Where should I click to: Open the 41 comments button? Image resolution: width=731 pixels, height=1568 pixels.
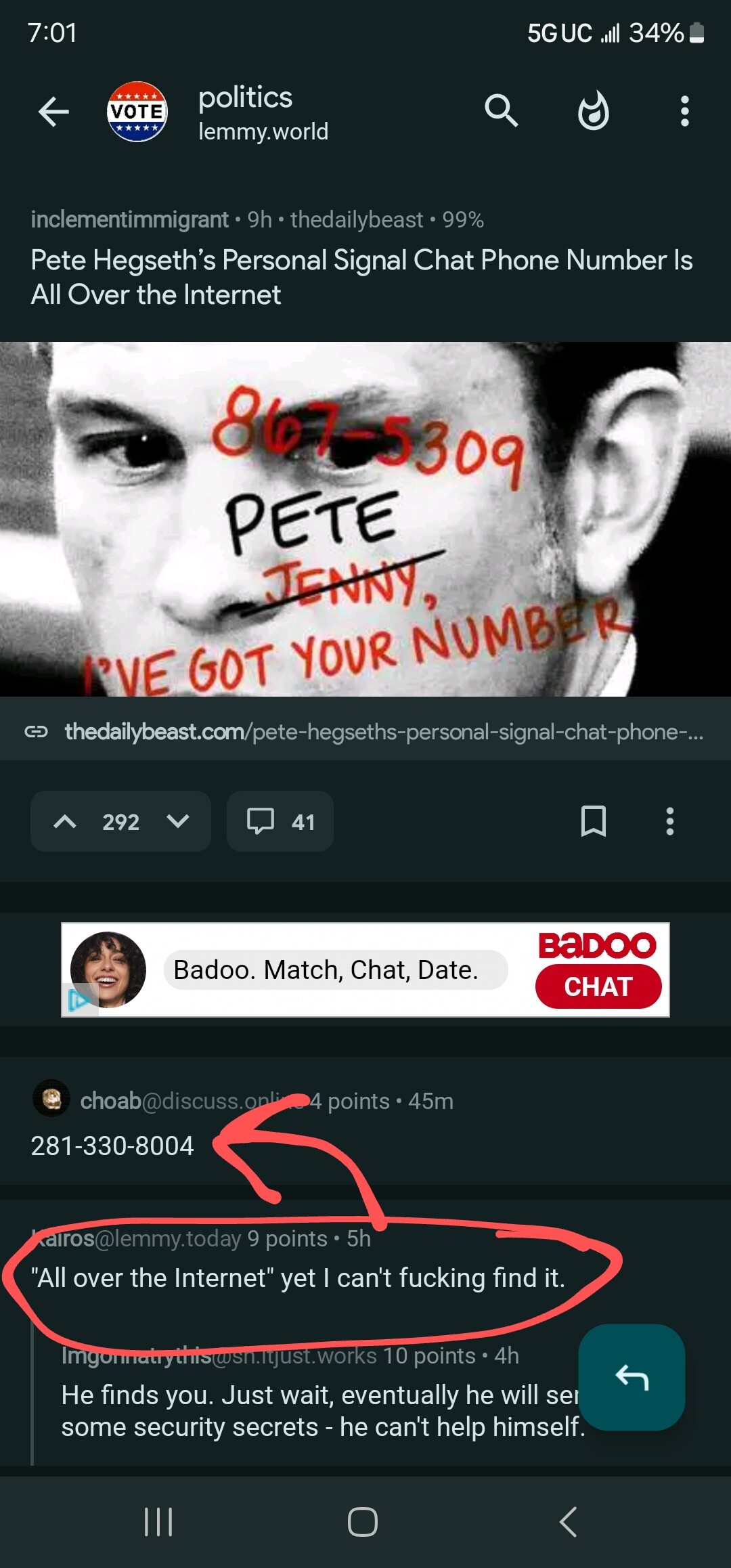point(280,821)
